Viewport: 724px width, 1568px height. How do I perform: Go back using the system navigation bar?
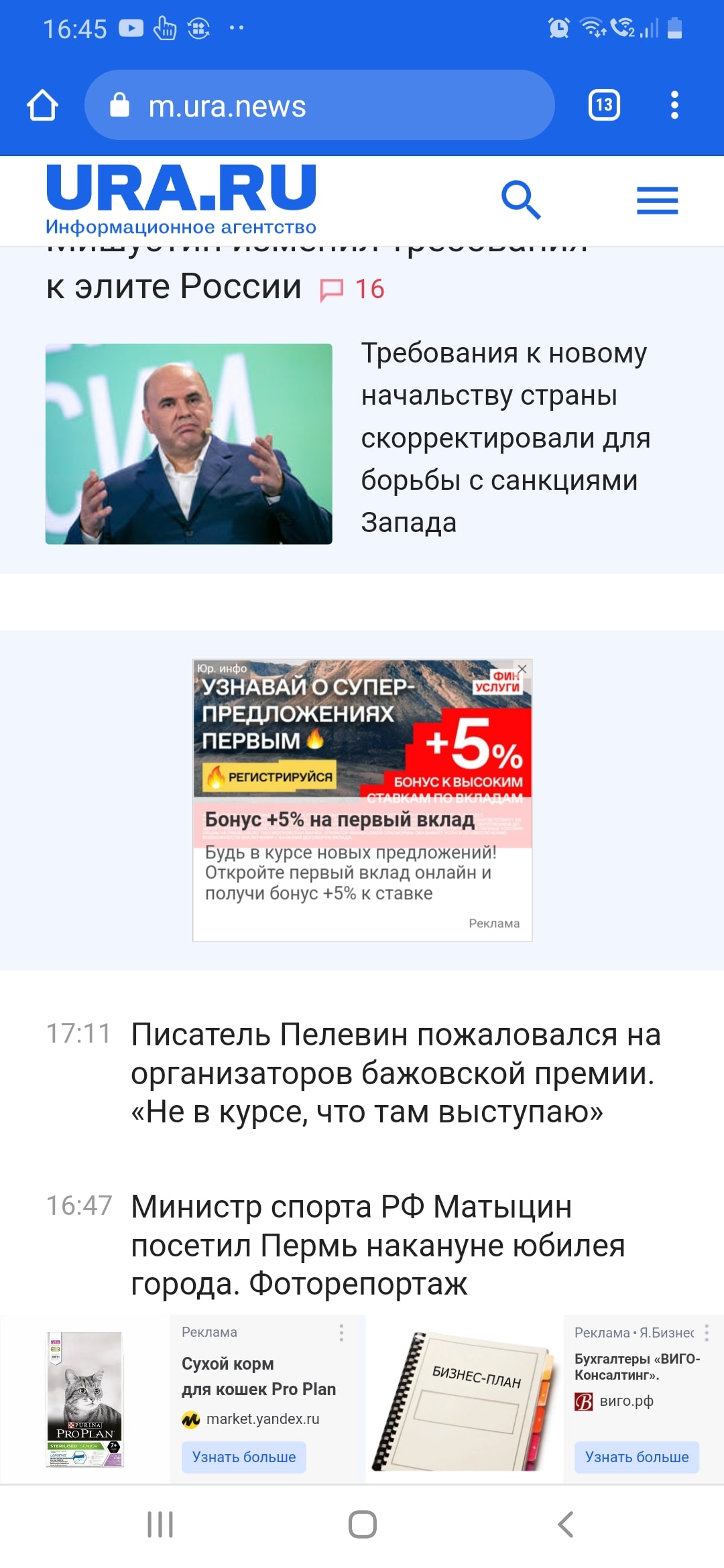565,1524
